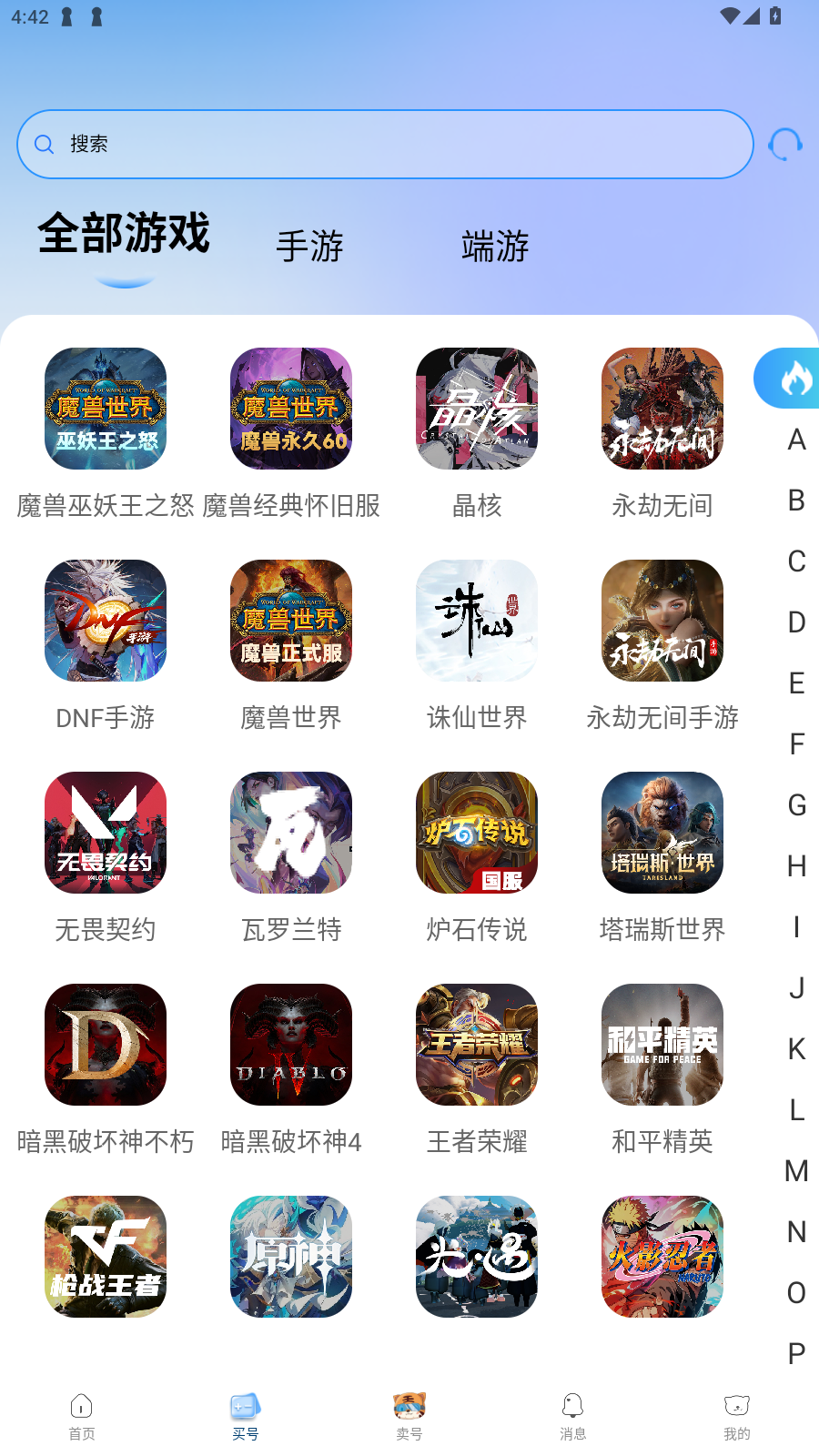Open 永劫无间 game listing
The image size is (819, 1456).
(662, 409)
